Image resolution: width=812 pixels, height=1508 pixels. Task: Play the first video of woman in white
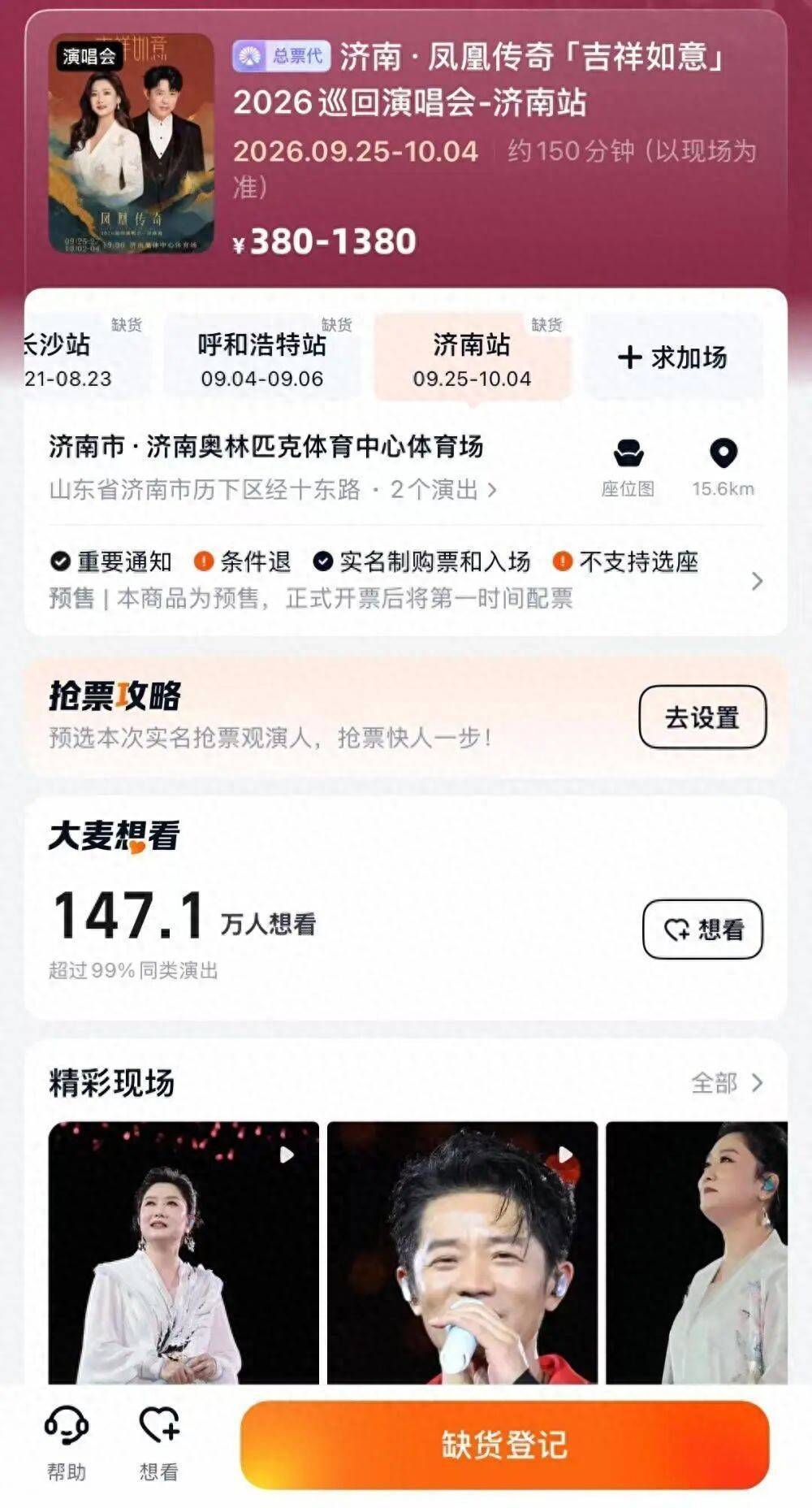click(x=184, y=1252)
